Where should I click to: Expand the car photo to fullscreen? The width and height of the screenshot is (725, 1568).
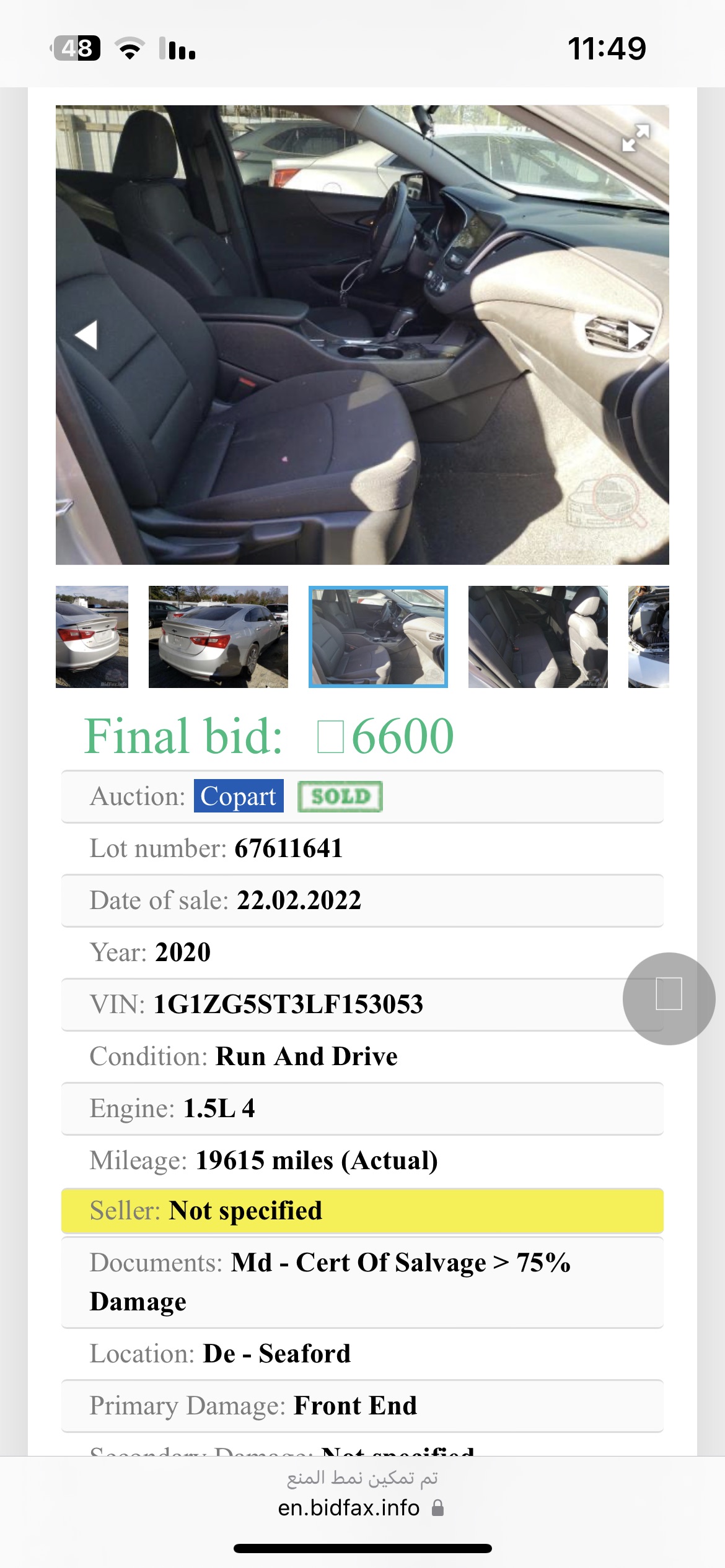click(635, 137)
